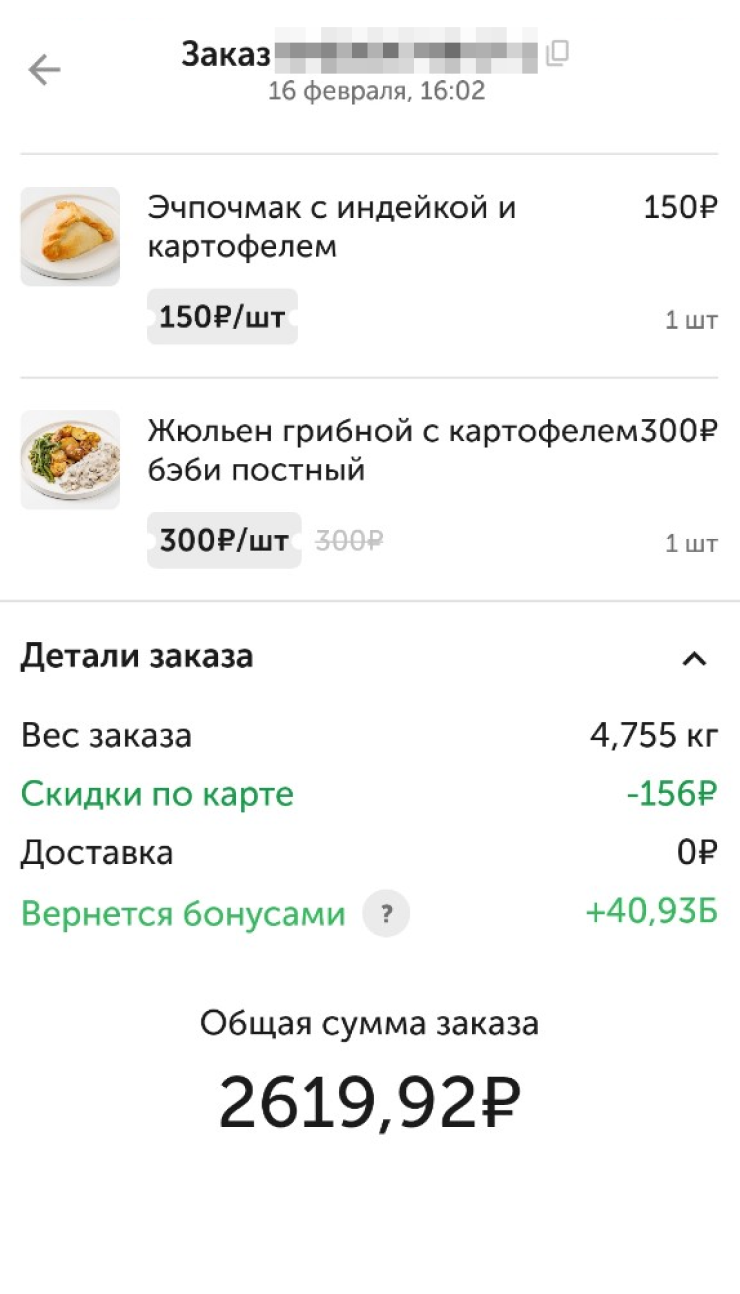
Task: Open the Жюльен грибной с картофелем item
Action: [392, 450]
